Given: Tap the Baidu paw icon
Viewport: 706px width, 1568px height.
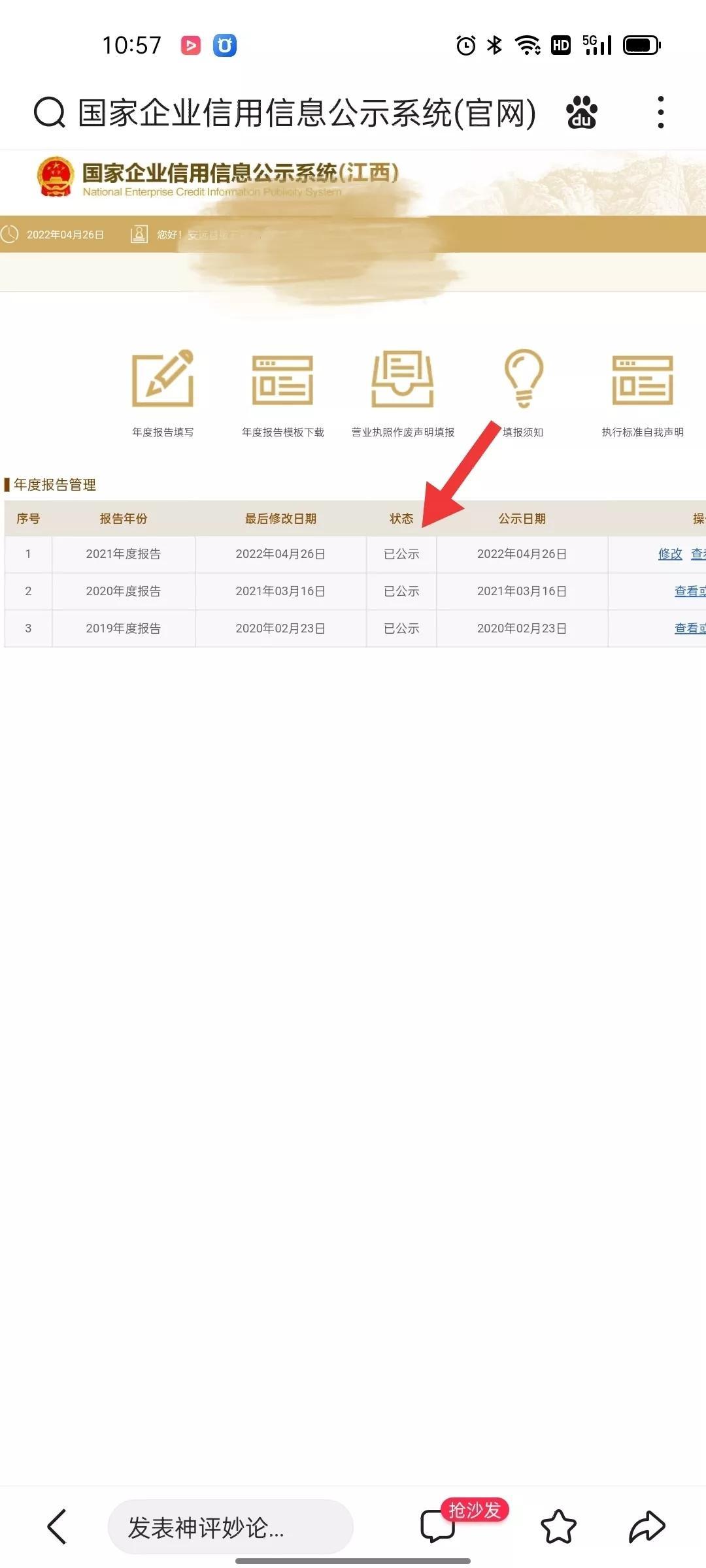Looking at the screenshot, I should (581, 112).
